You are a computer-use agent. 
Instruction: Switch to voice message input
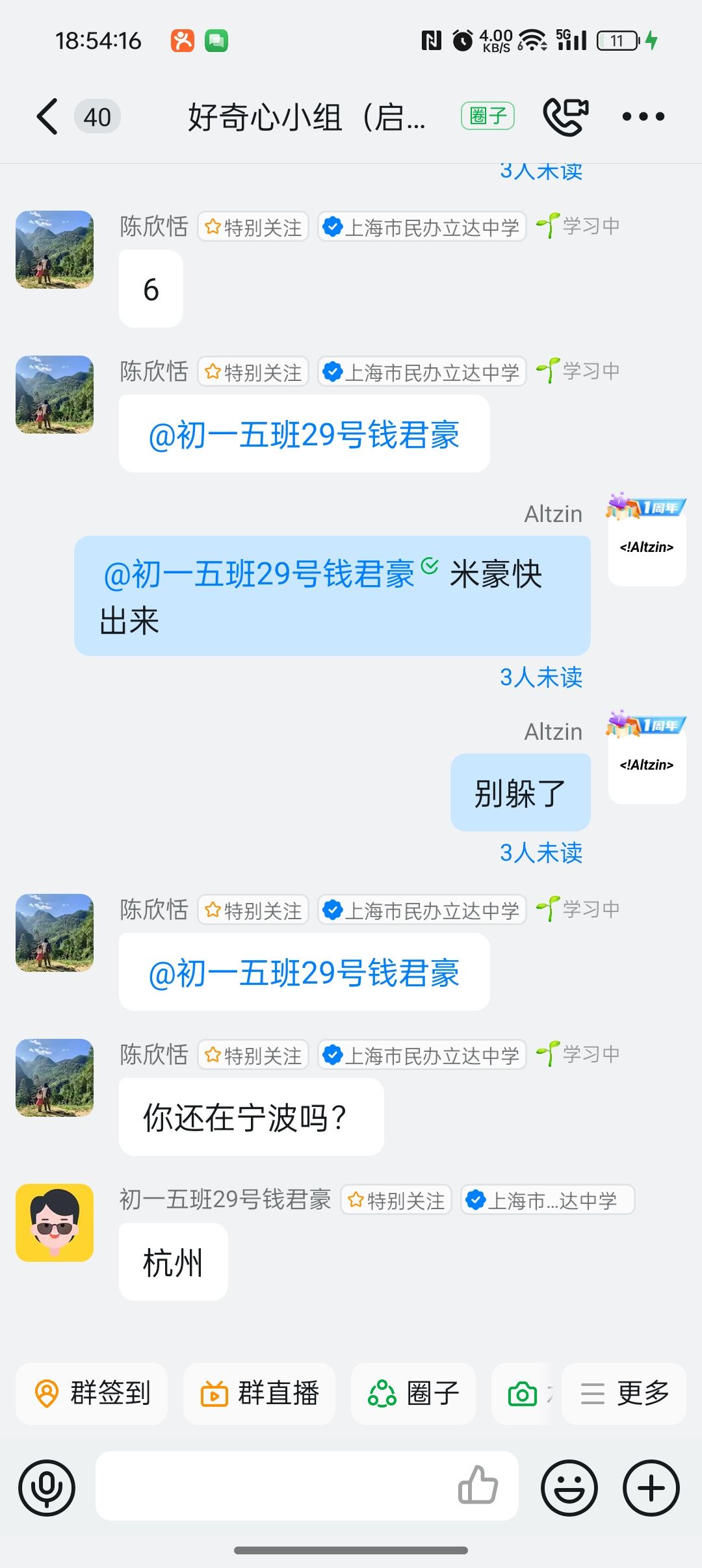click(x=47, y=1487)
